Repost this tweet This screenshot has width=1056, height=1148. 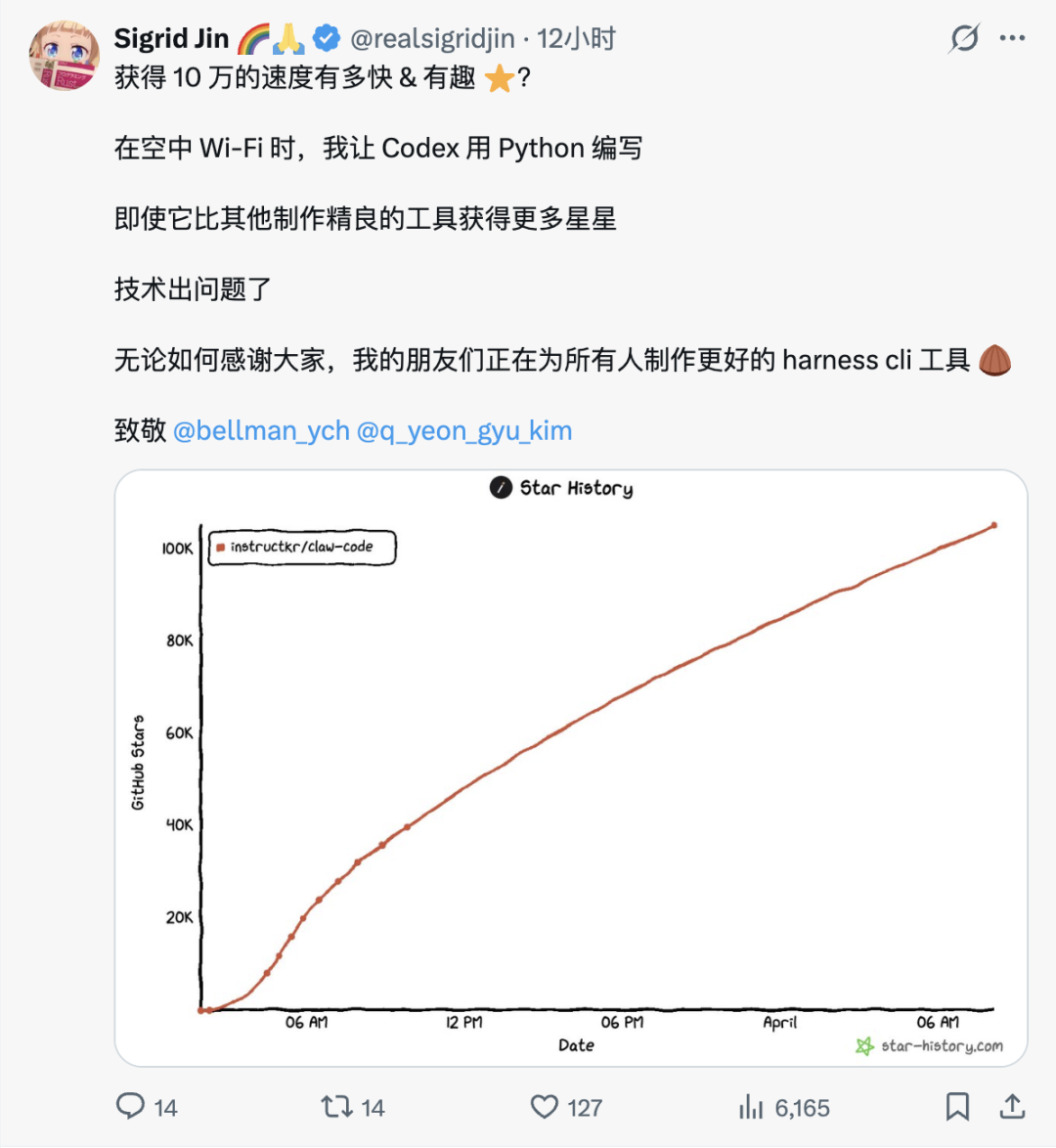click(337, 1106)
